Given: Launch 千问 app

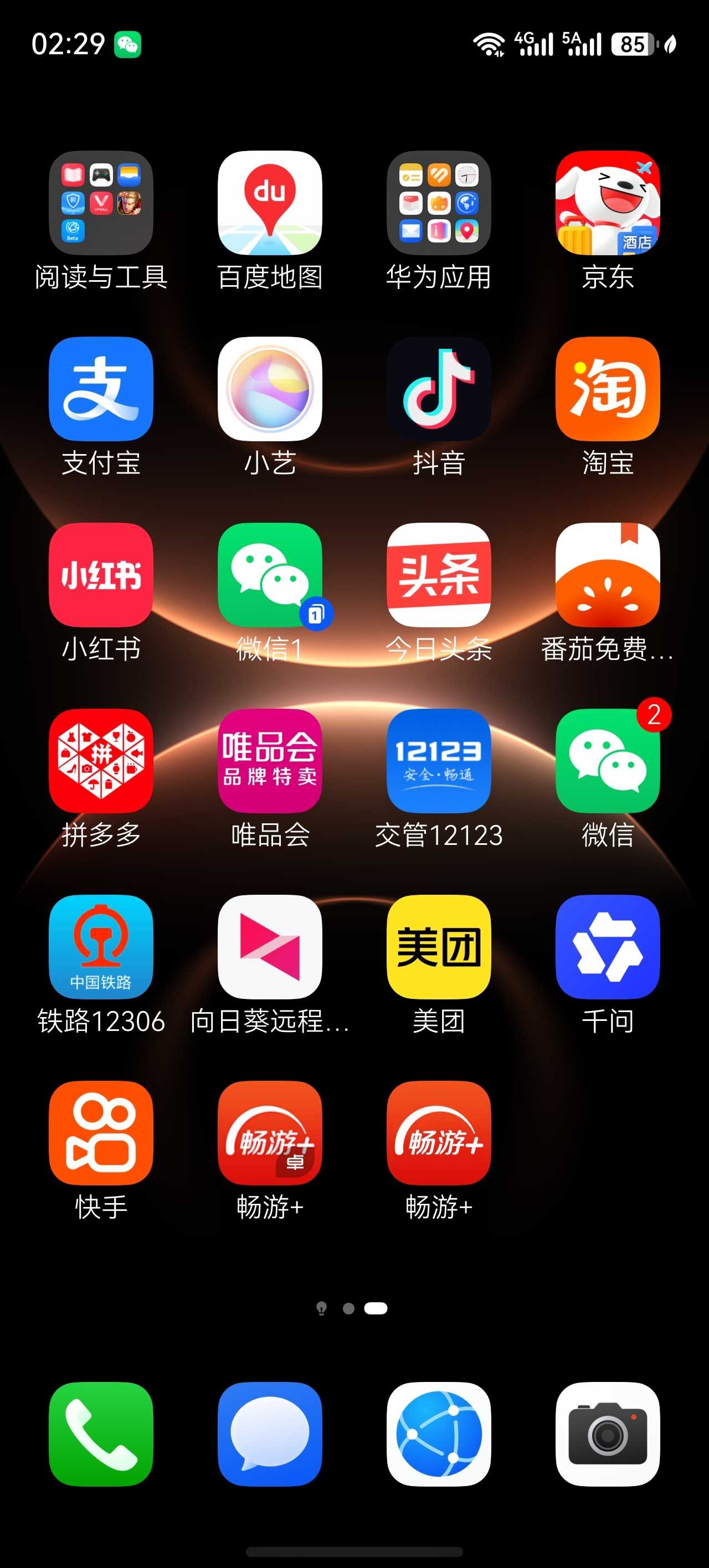Looking at the screenshot, I should pyautogui.click(x=607, y=947).
